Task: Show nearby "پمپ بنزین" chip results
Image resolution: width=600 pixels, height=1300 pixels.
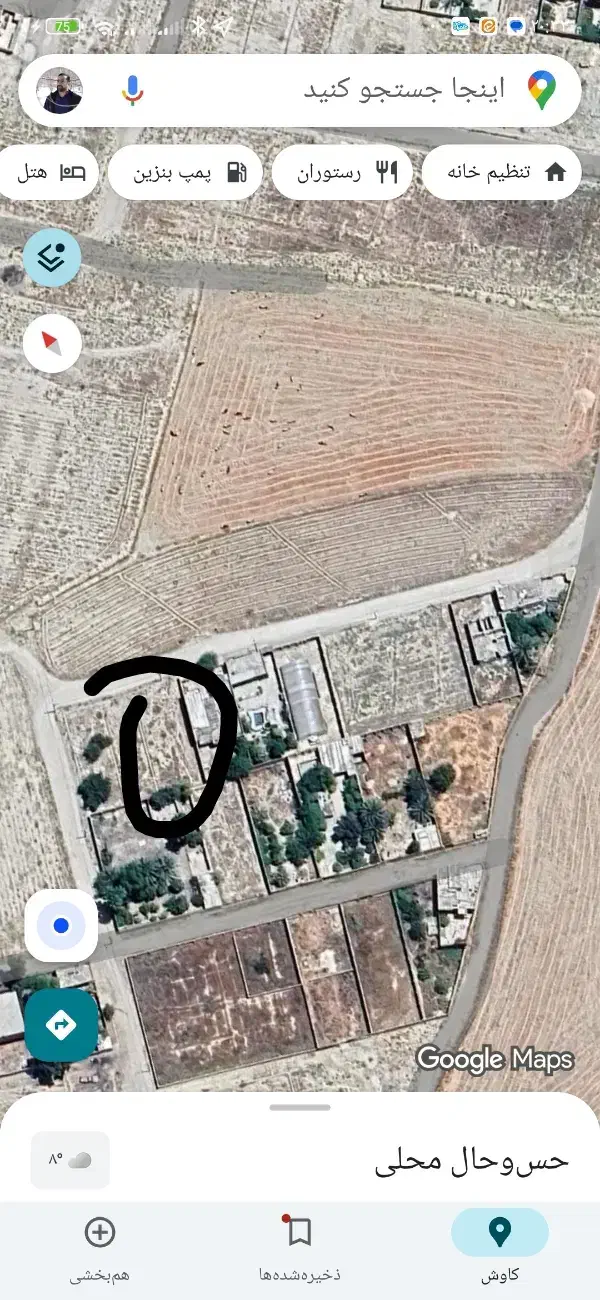Action: [x=185, y=172]
